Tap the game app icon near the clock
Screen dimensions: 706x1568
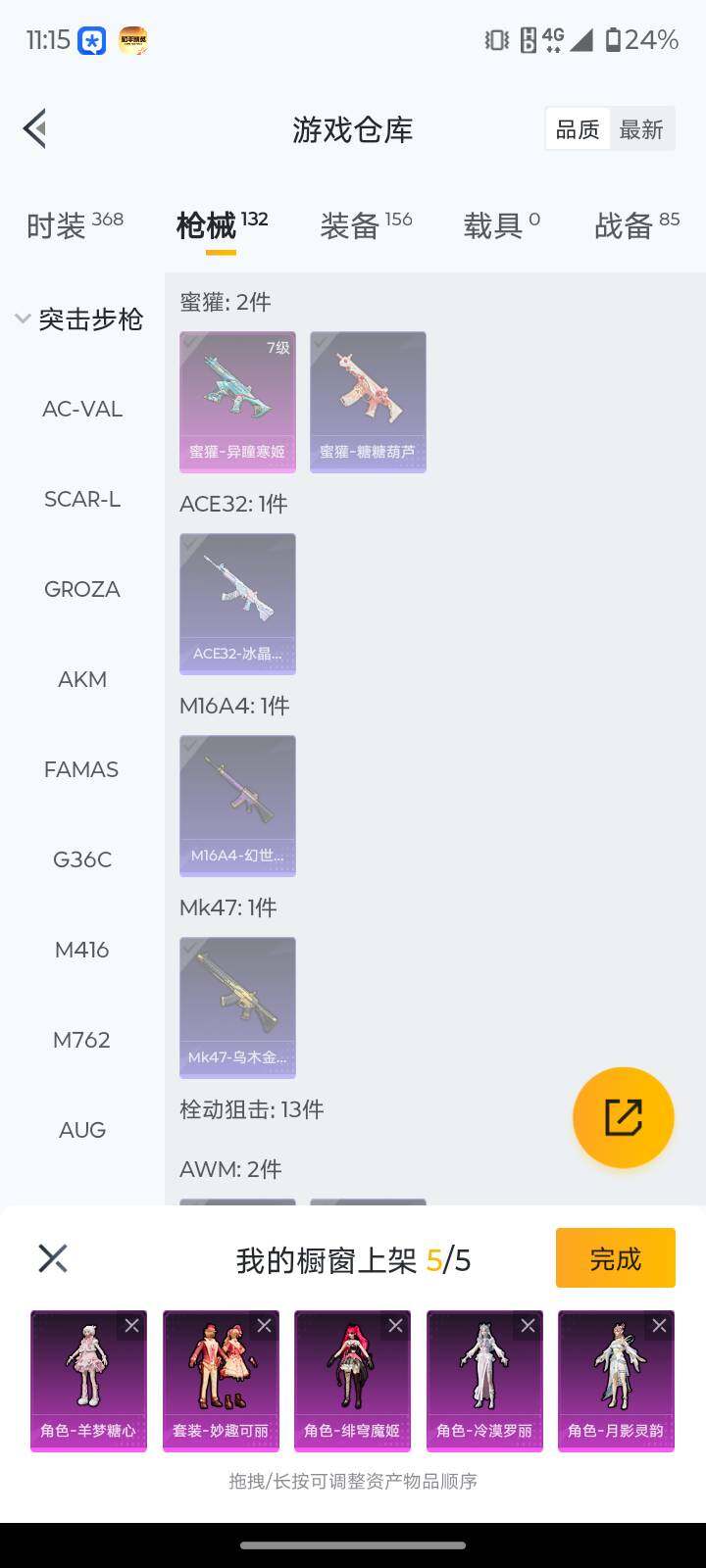click(x=132, y=40)
